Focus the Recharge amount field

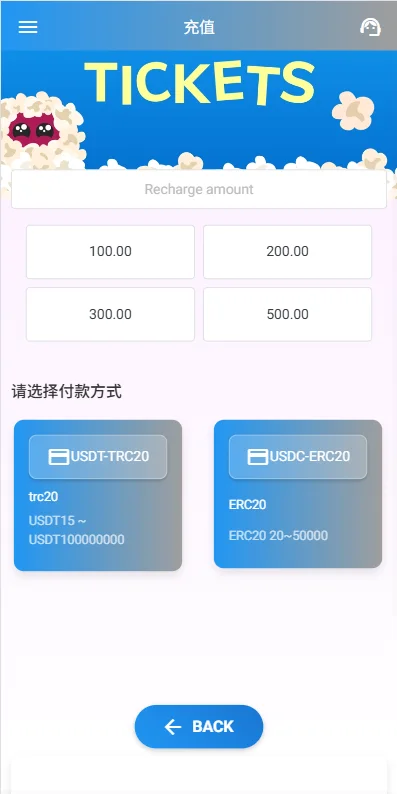[198, 189]
